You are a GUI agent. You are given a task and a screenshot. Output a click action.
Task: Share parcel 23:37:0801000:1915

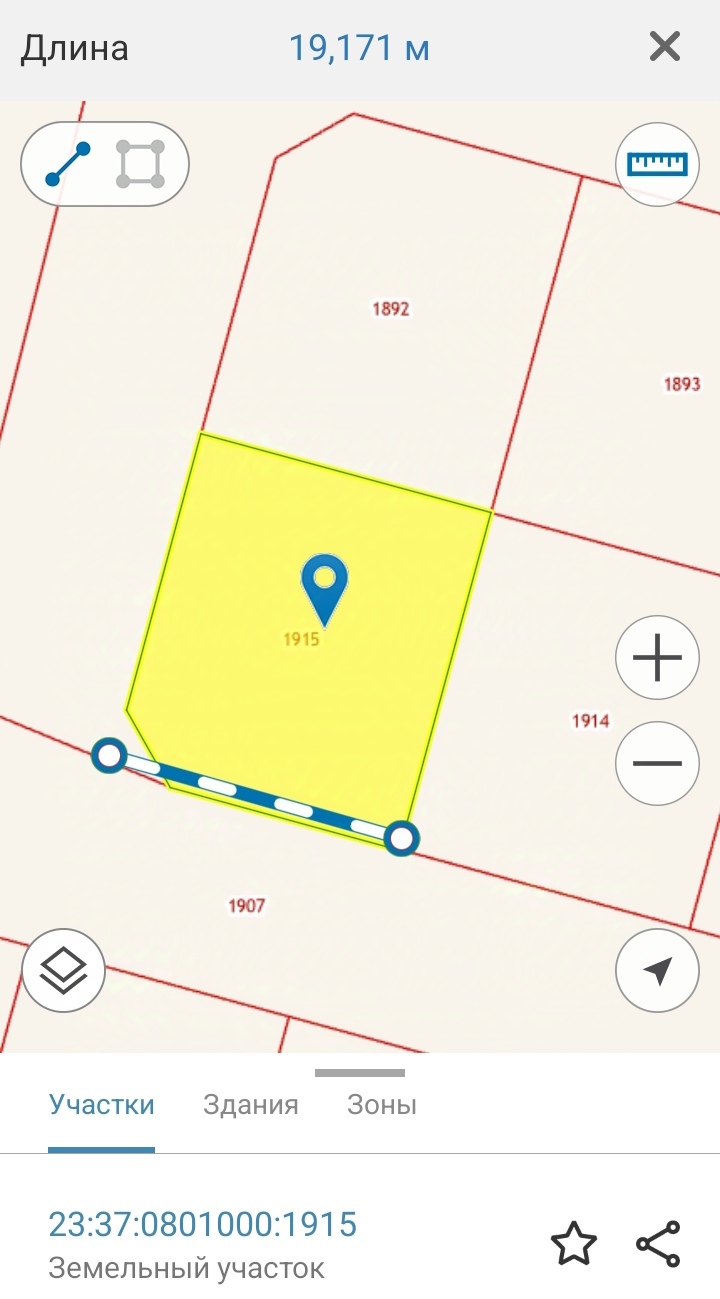(x=658, y=1244)
